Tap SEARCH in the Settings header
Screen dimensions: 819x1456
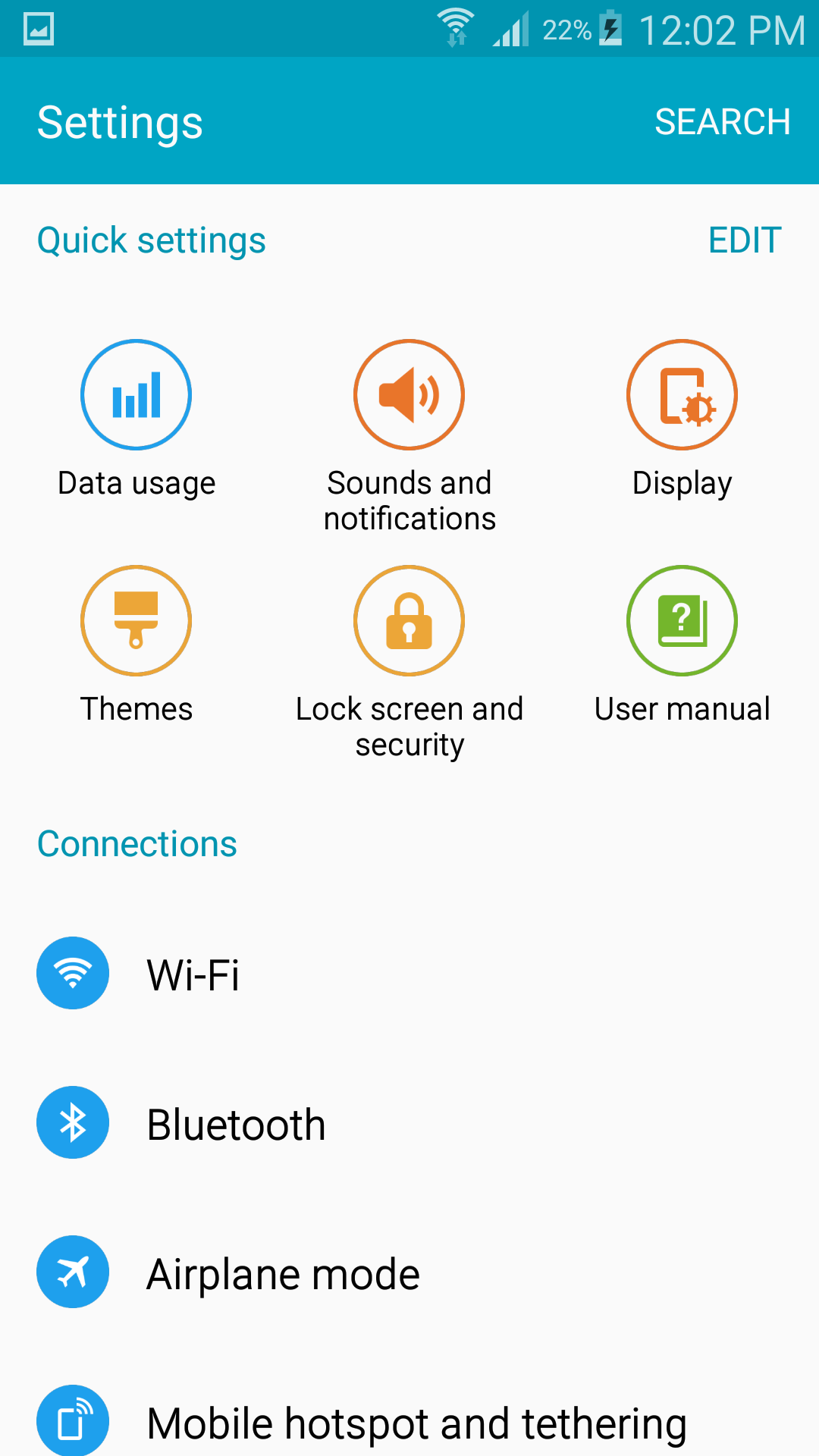(723, 121)
